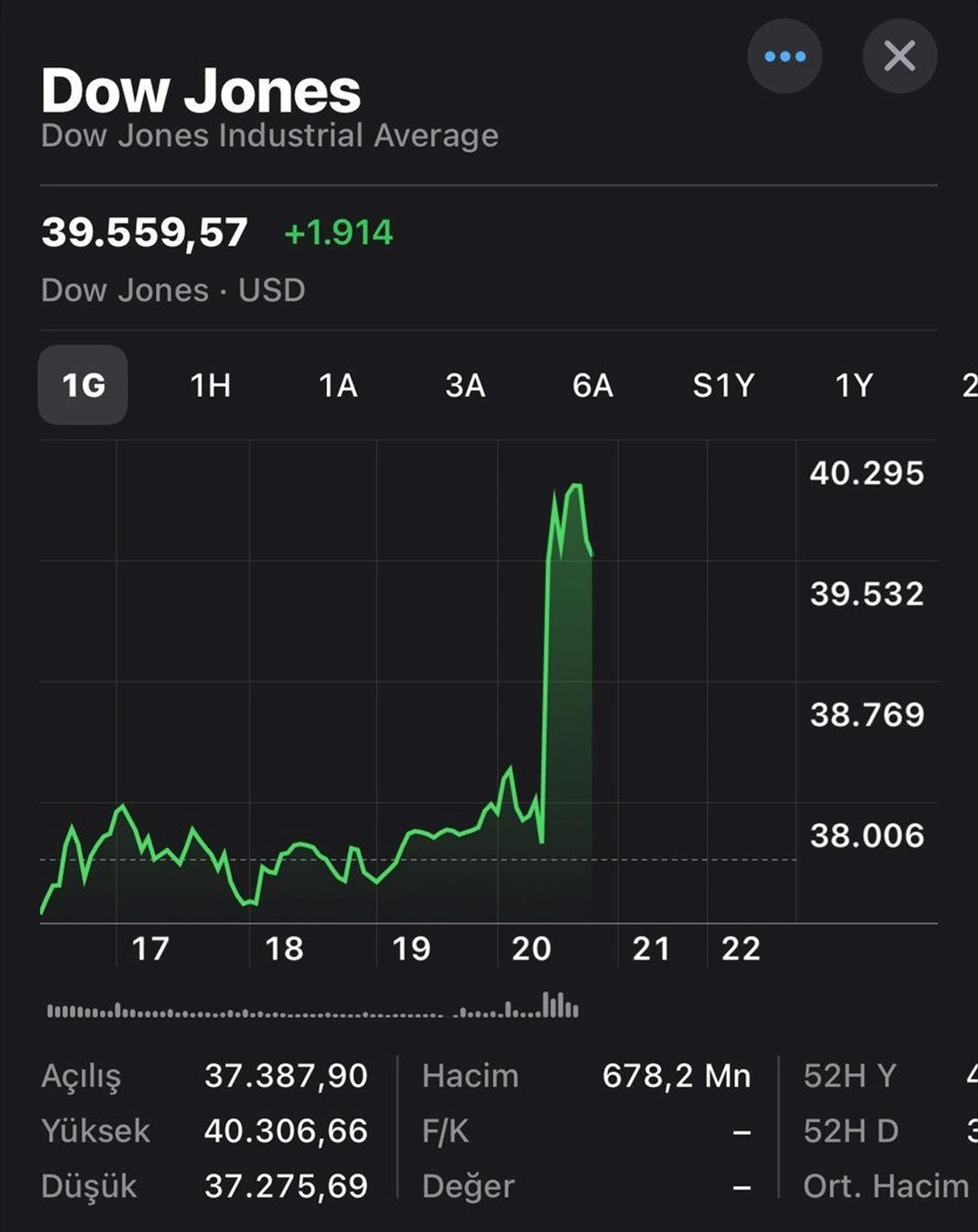Switch chart to 1H range
This screenshot has height=1232, width=978.
(x=210, y=385)
